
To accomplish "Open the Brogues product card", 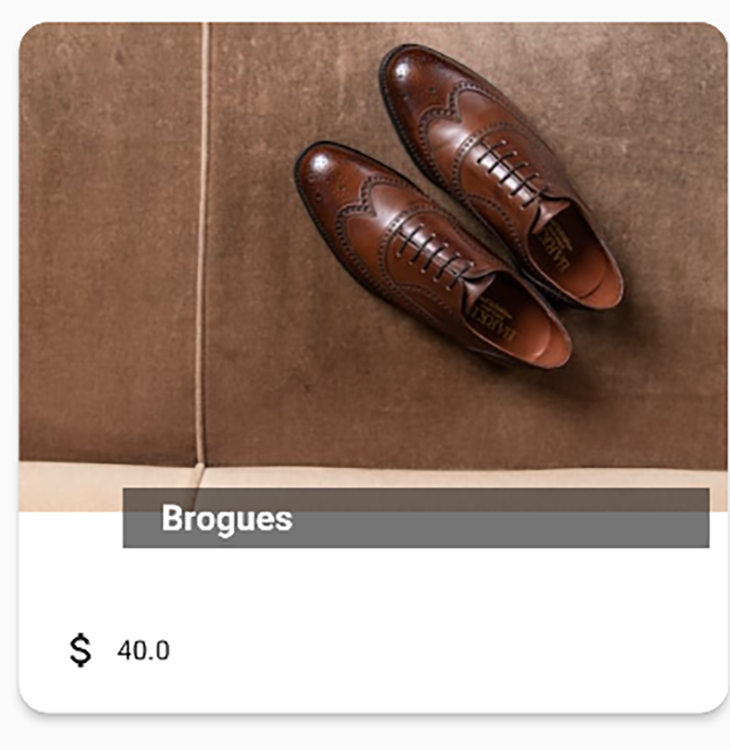I will [x=372, y=300].
